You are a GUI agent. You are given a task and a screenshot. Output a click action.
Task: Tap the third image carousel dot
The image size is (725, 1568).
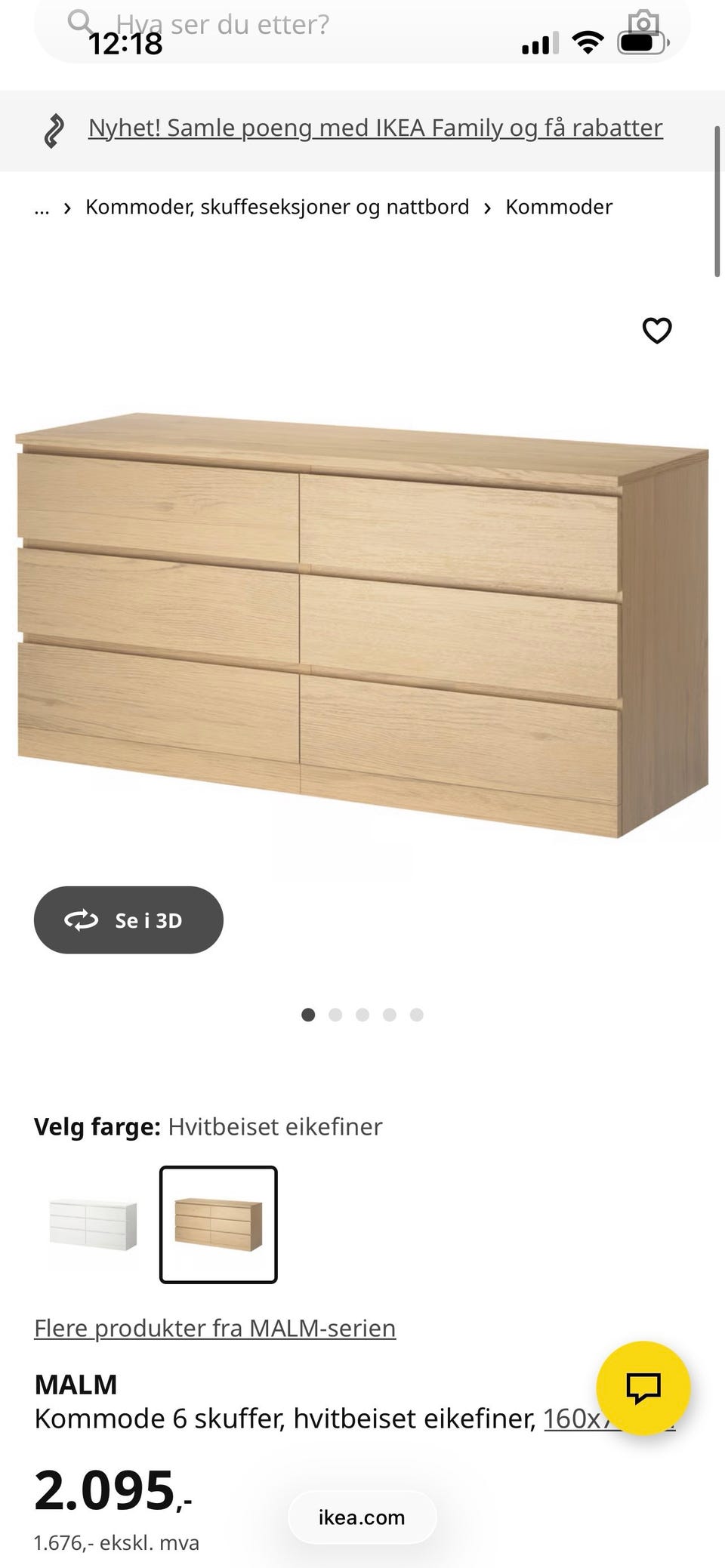coord(363,1015)
